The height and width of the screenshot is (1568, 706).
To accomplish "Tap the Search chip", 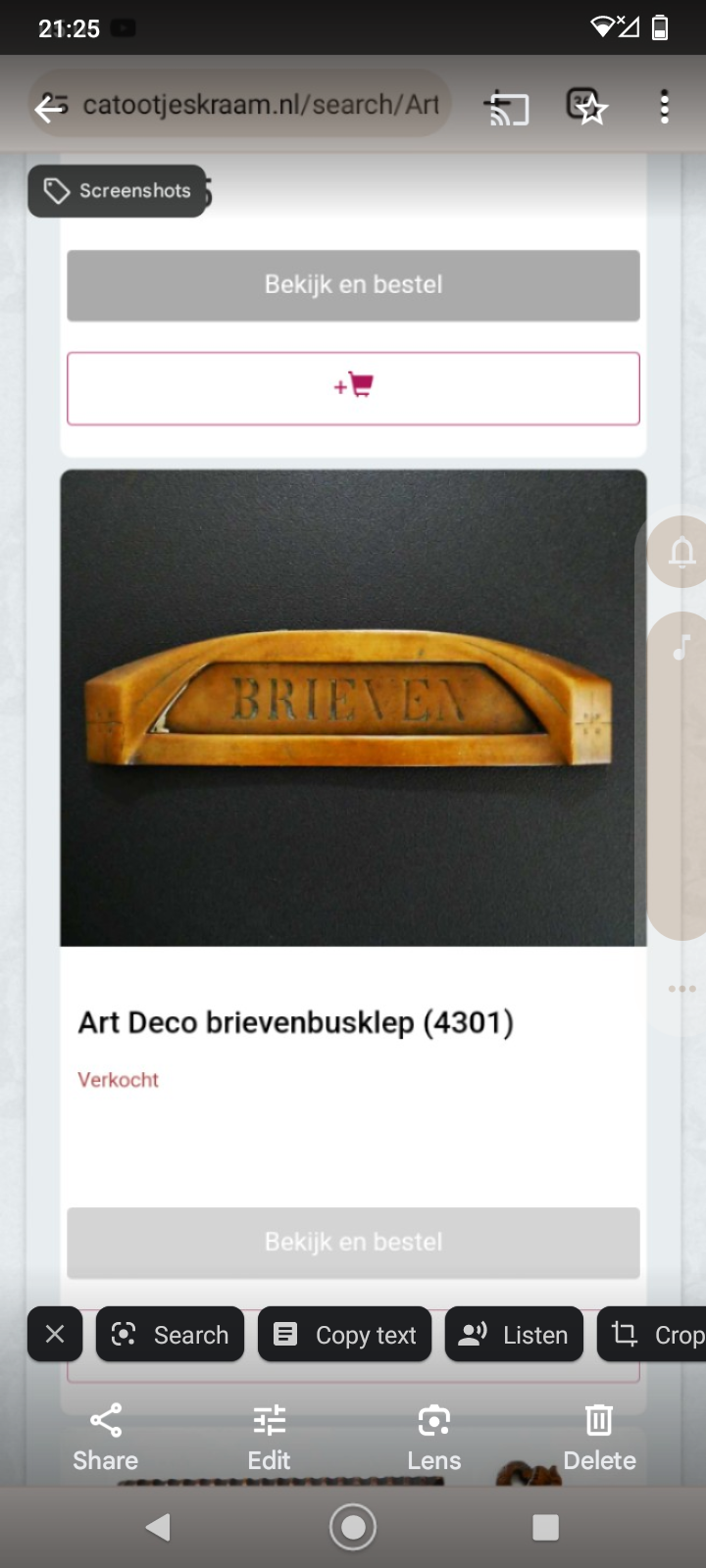I will point(170,1334).
